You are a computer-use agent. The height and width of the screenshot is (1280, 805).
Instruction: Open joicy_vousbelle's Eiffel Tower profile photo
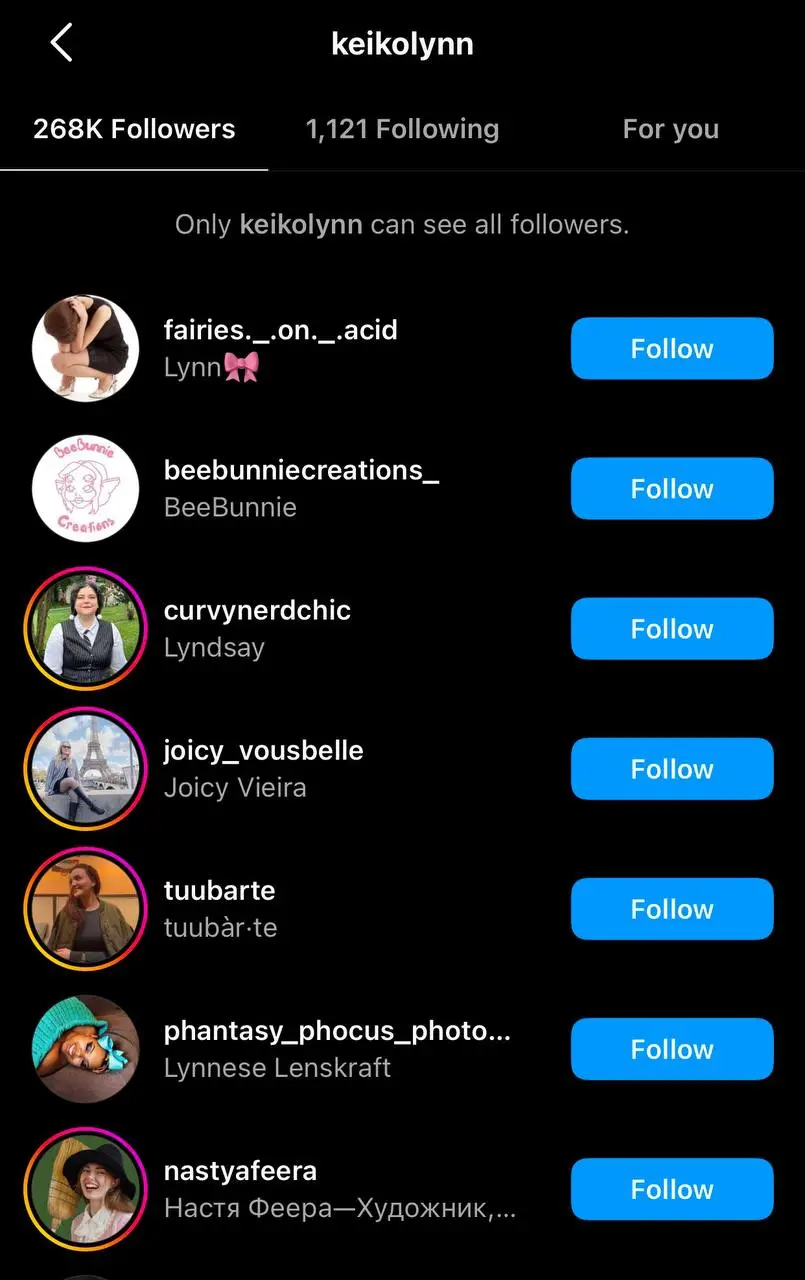click(x=85, y=768)
